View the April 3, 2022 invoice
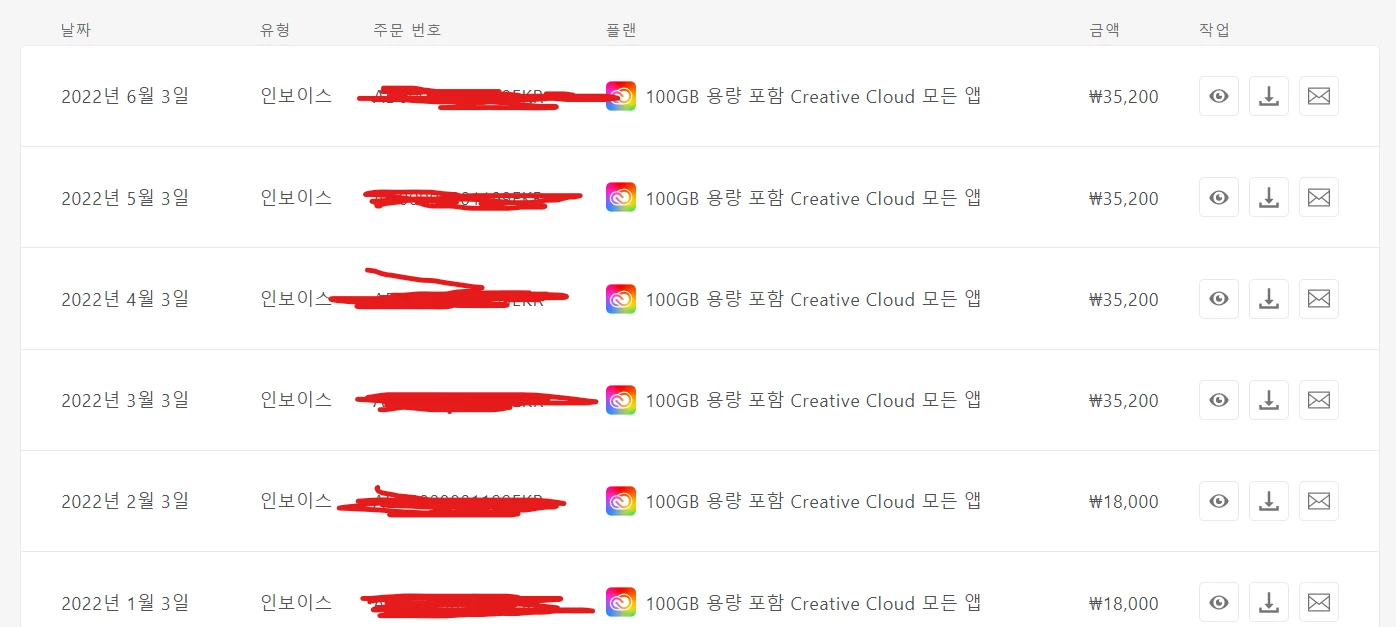 1218,298
